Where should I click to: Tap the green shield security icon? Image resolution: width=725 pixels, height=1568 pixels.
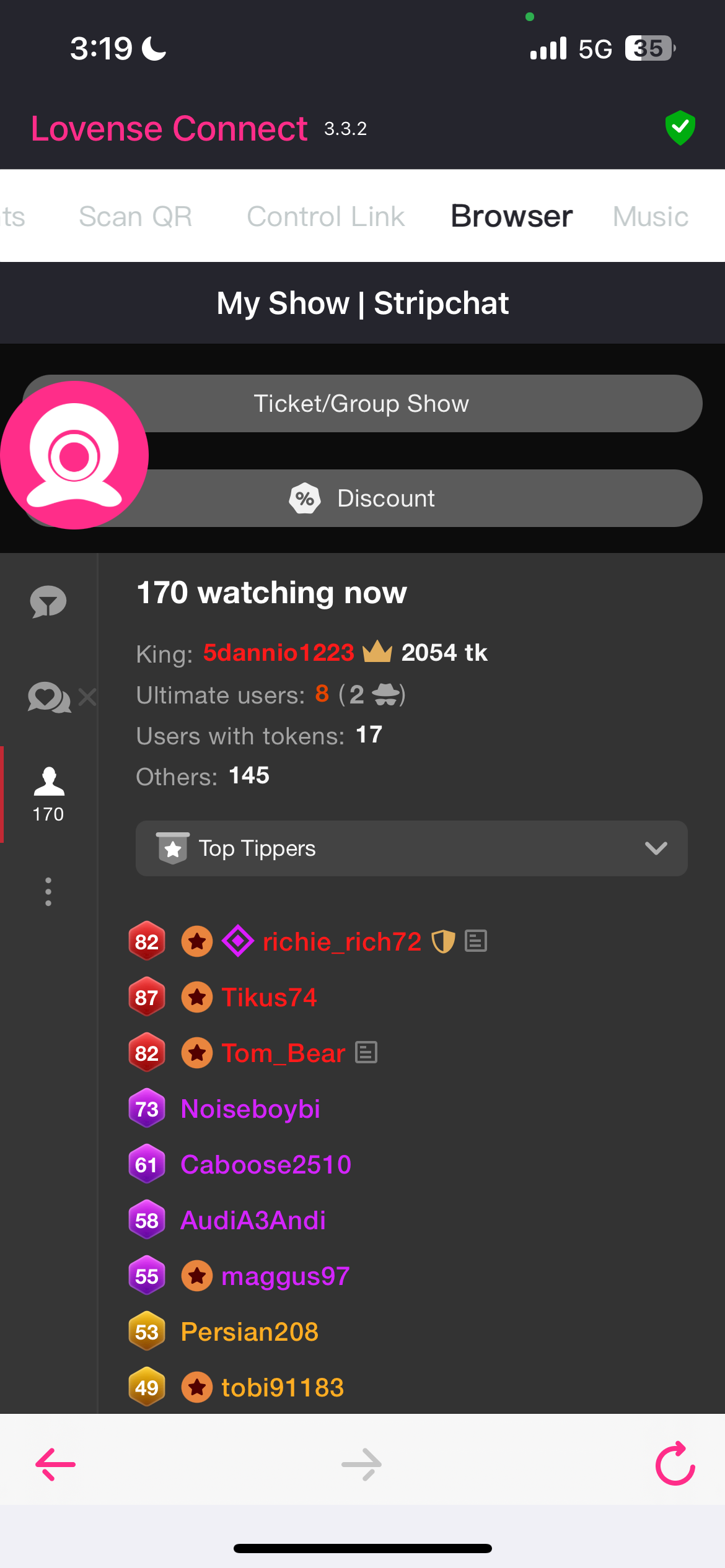(680, 128)
